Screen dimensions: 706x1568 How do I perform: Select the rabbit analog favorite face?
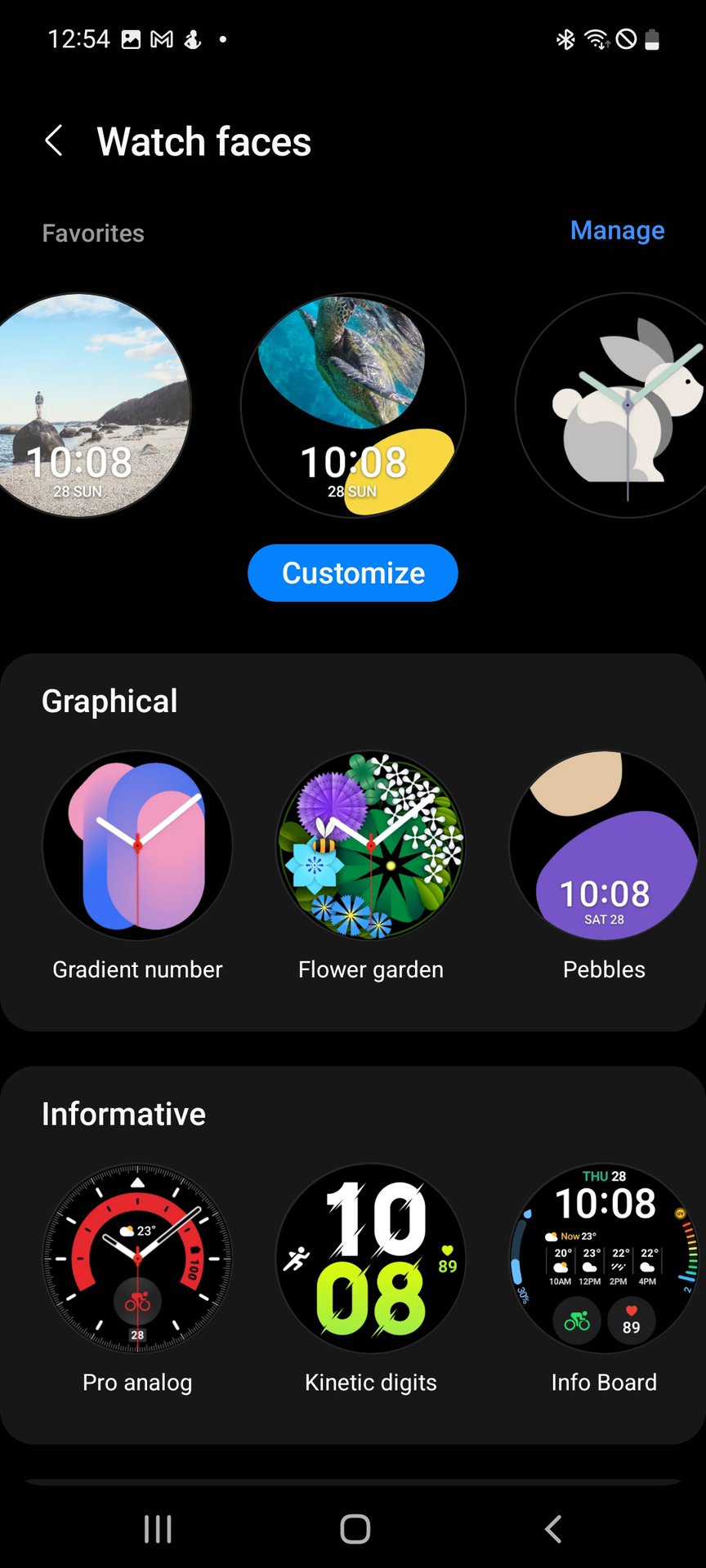(x=621, y=406)
